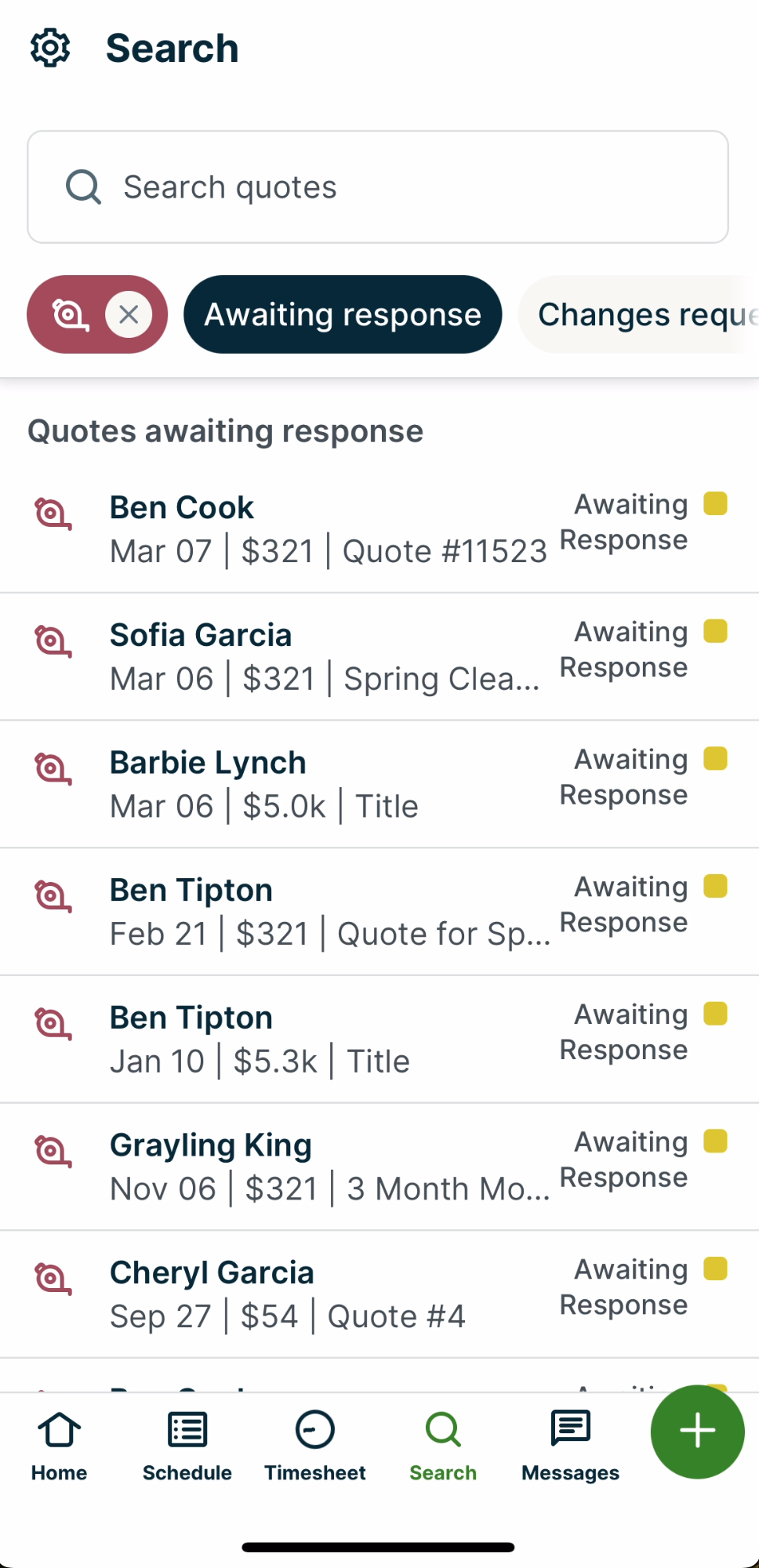The width and height of the screenshot is (759, 1568).
Task: Tap the green plus button
Action: pos(696,1432)
